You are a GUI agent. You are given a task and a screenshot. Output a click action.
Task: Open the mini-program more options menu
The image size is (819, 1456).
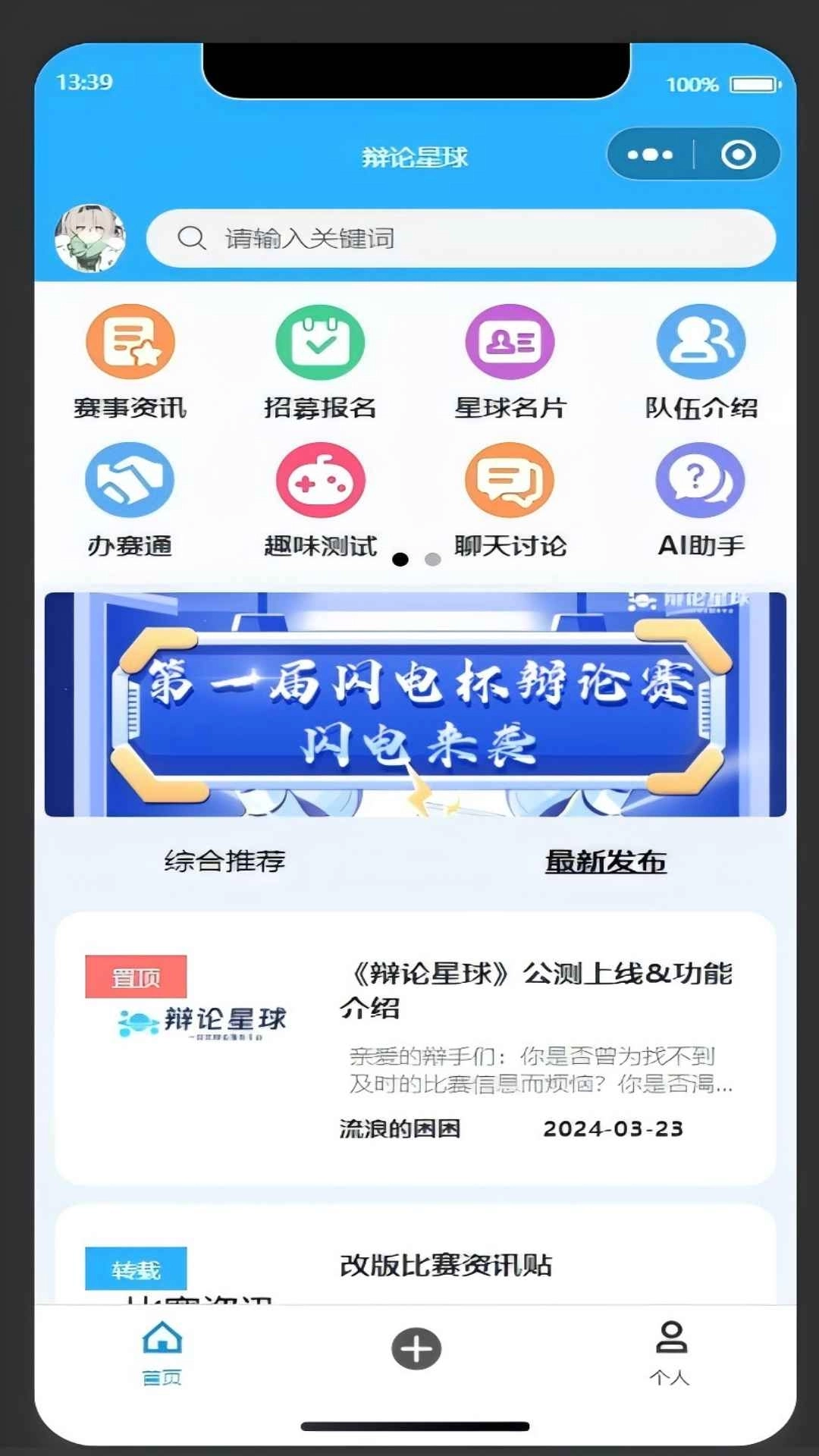click(648, 154)
